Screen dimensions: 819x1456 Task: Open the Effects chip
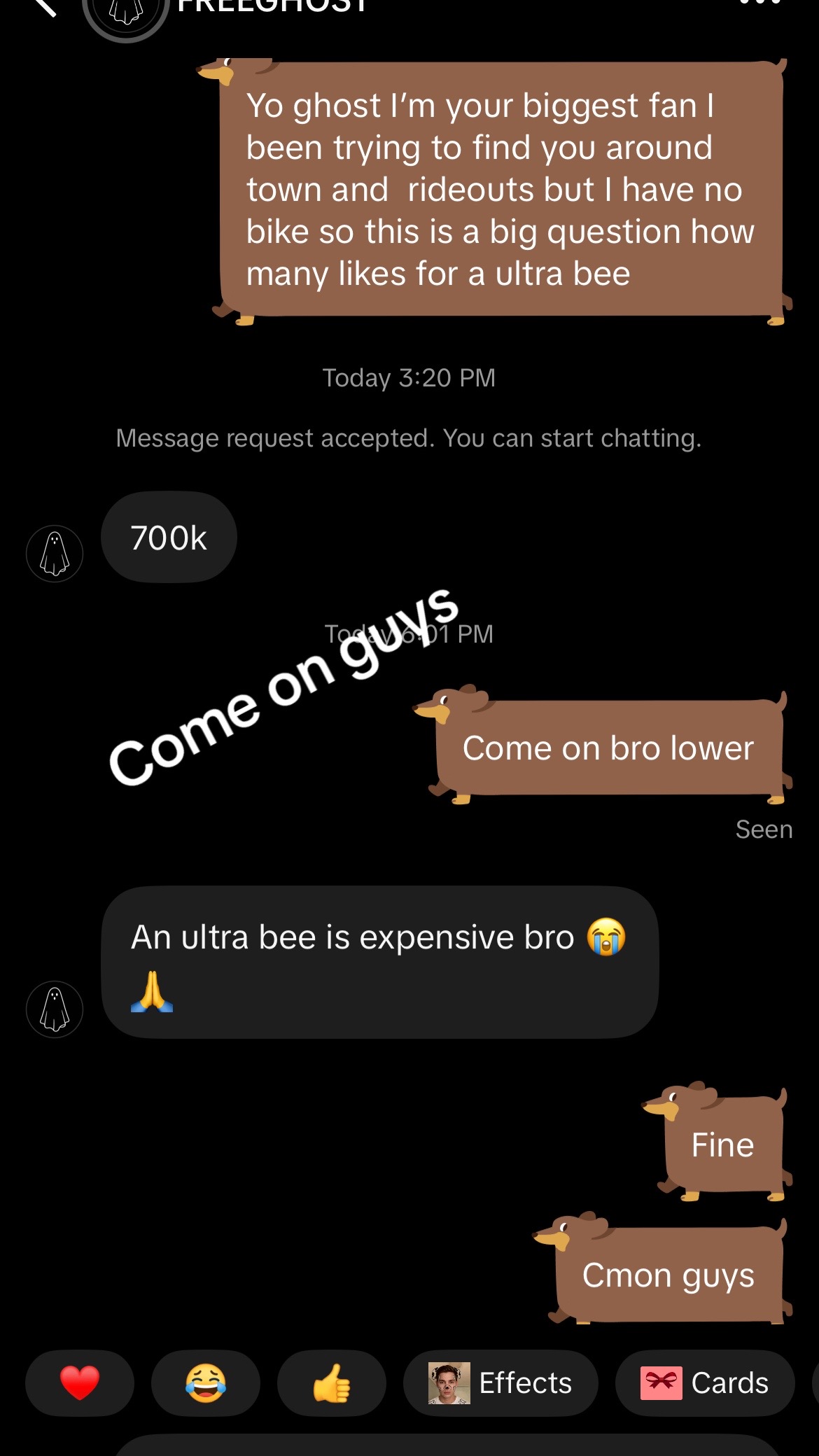(500, 1382)
